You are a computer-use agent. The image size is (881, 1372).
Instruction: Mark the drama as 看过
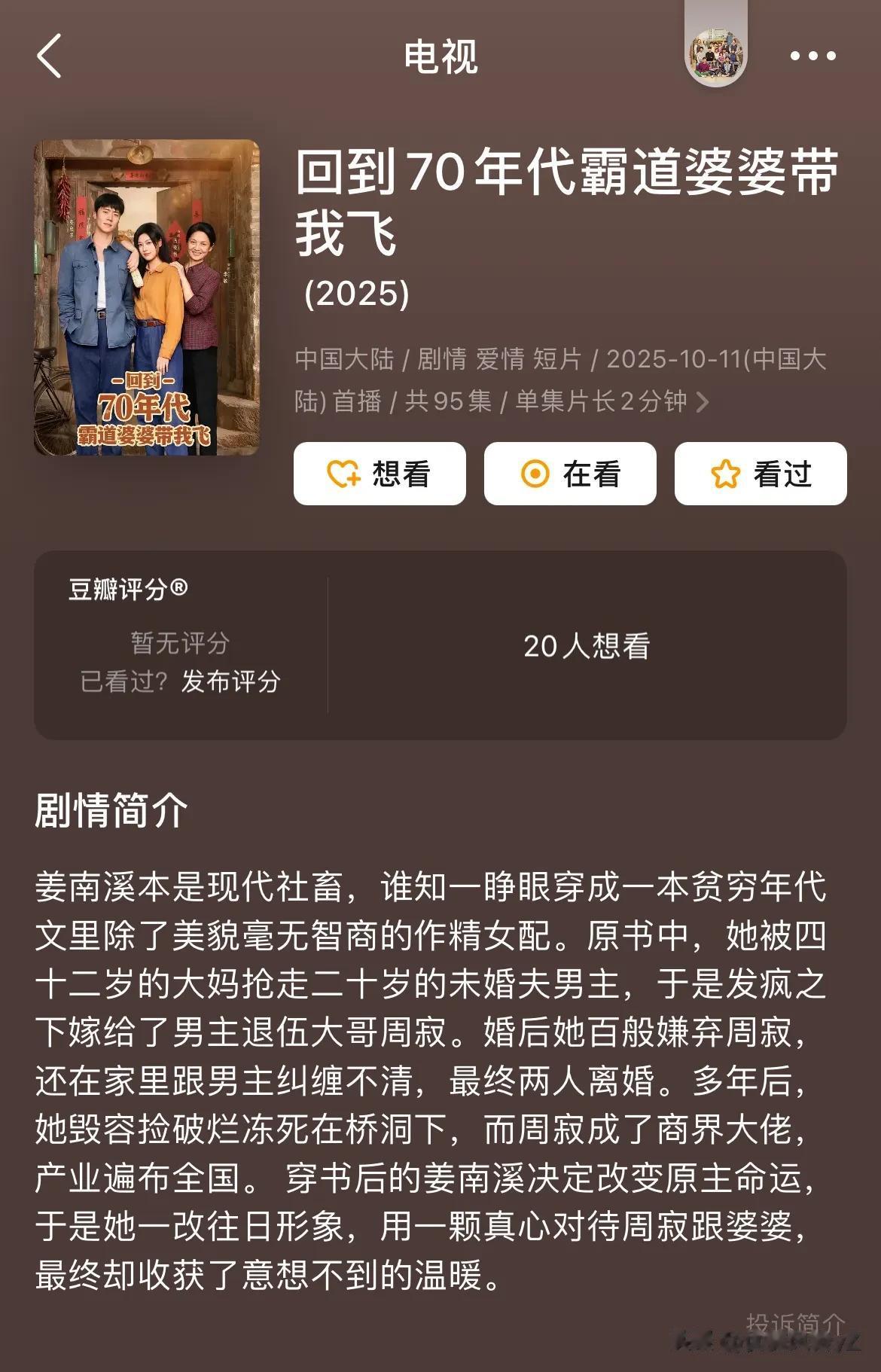click(761, 474)
